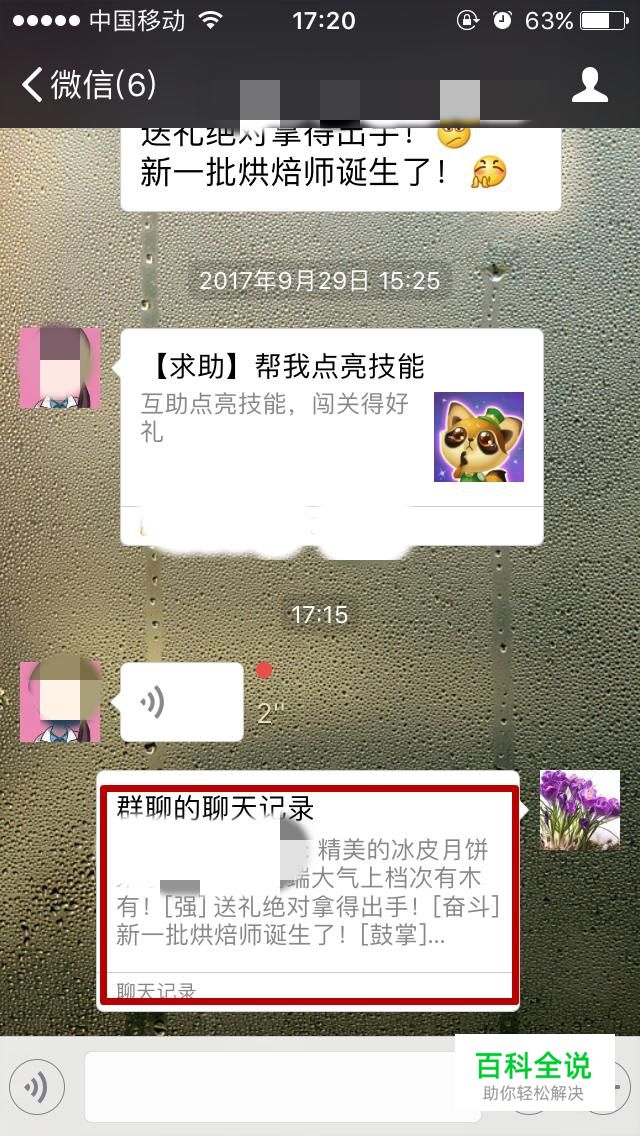Focus the message text input field
Image resolution: width=640 pixels, height=1136 pixels.
coord(270,1087)
